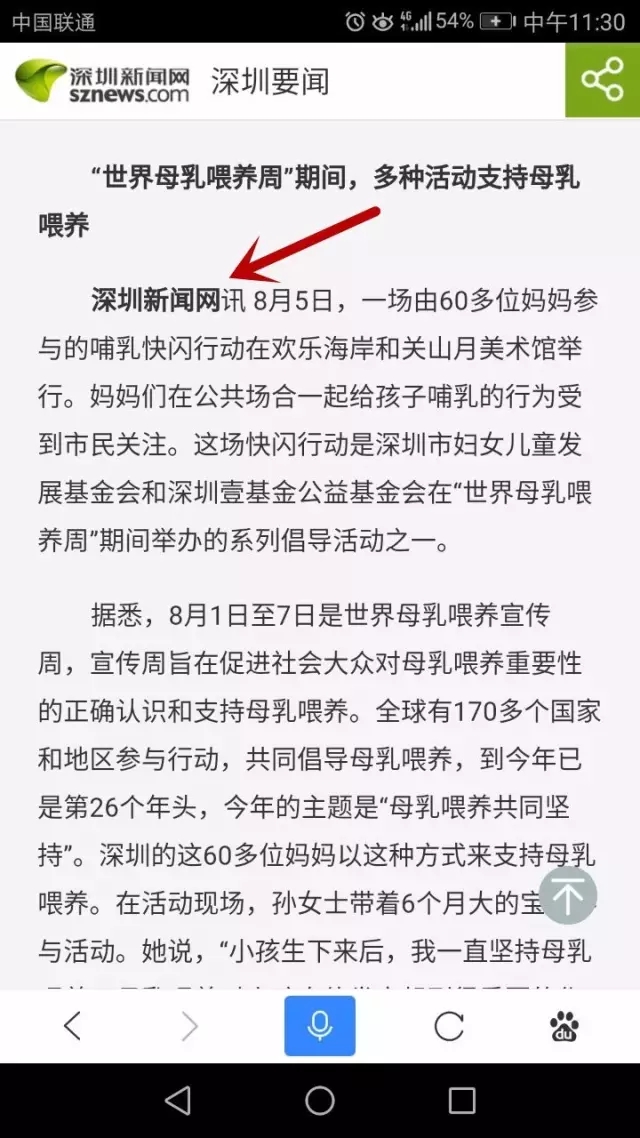This screenshot has width=640, height=1138.
Task: Reload the current page
Action: (x=449, y=1026)
